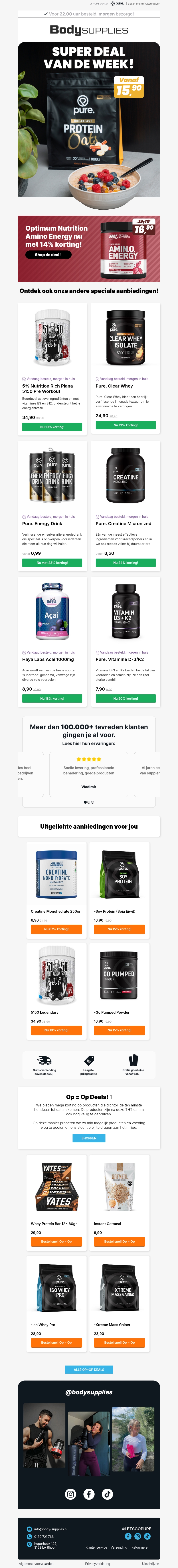Image resolution: width=178 pixels, height=1568 pixels.
Task: Claim 67% off Creatine Monohydrate 250gr
Action: coord(56,929)
